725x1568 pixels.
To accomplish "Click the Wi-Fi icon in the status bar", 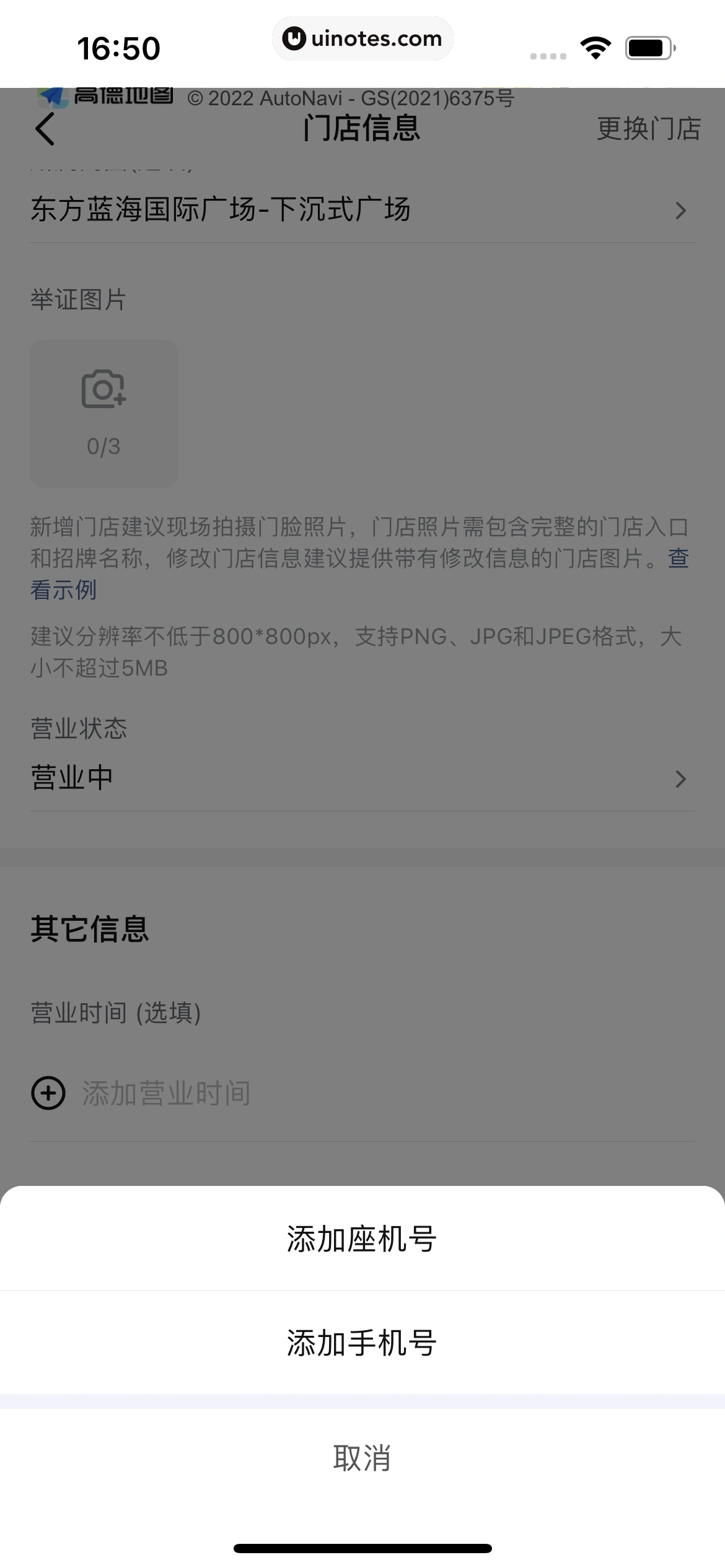I will pos(595,47).
